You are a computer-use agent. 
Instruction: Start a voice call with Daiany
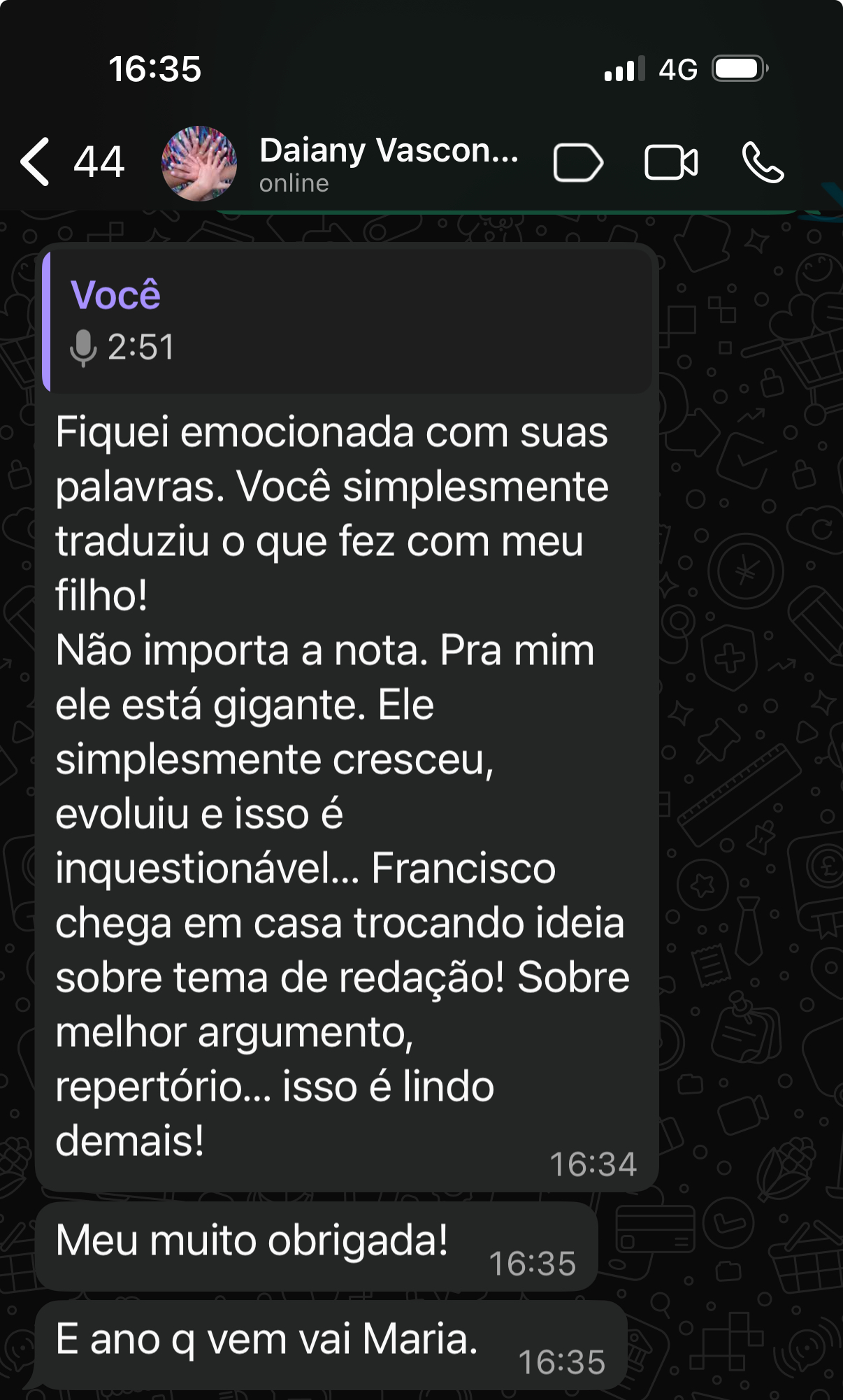pos(763,164)
